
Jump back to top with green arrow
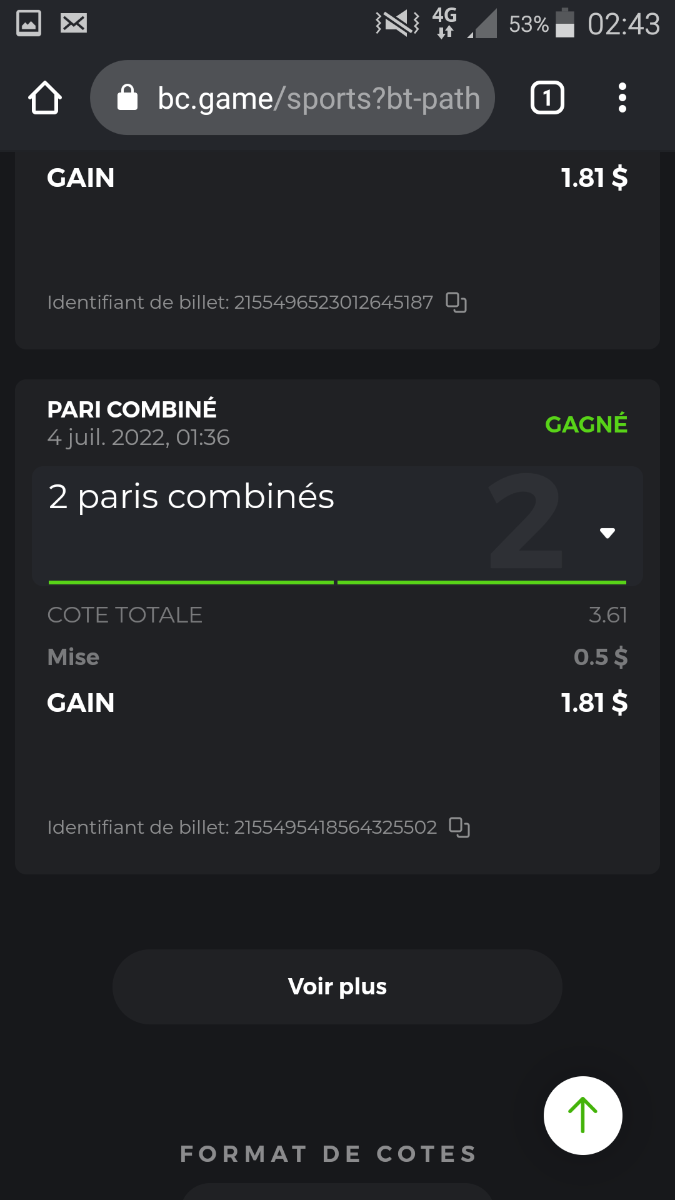pos(583,1115)
